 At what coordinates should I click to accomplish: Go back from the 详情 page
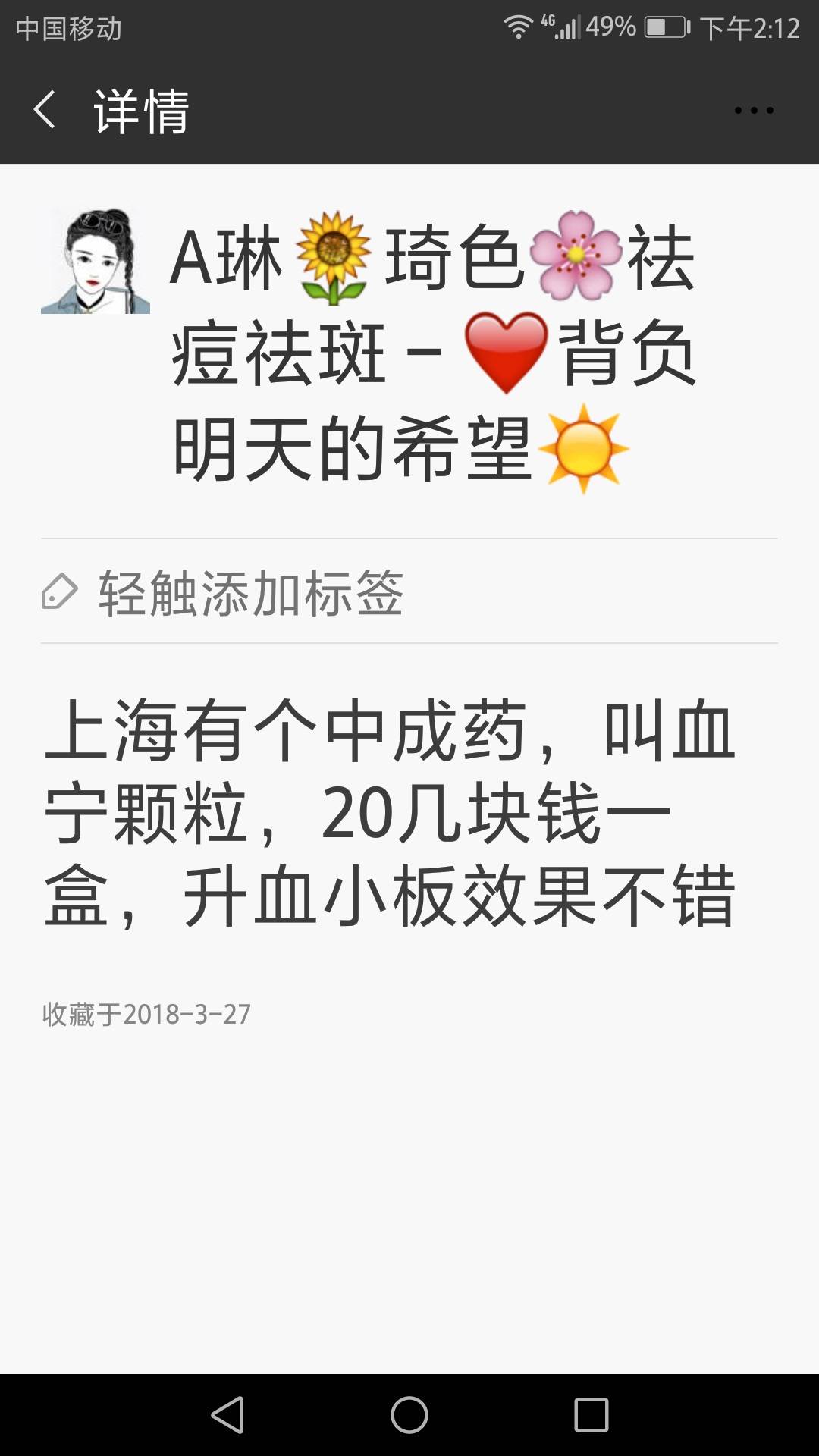click(x=45, y=110)
